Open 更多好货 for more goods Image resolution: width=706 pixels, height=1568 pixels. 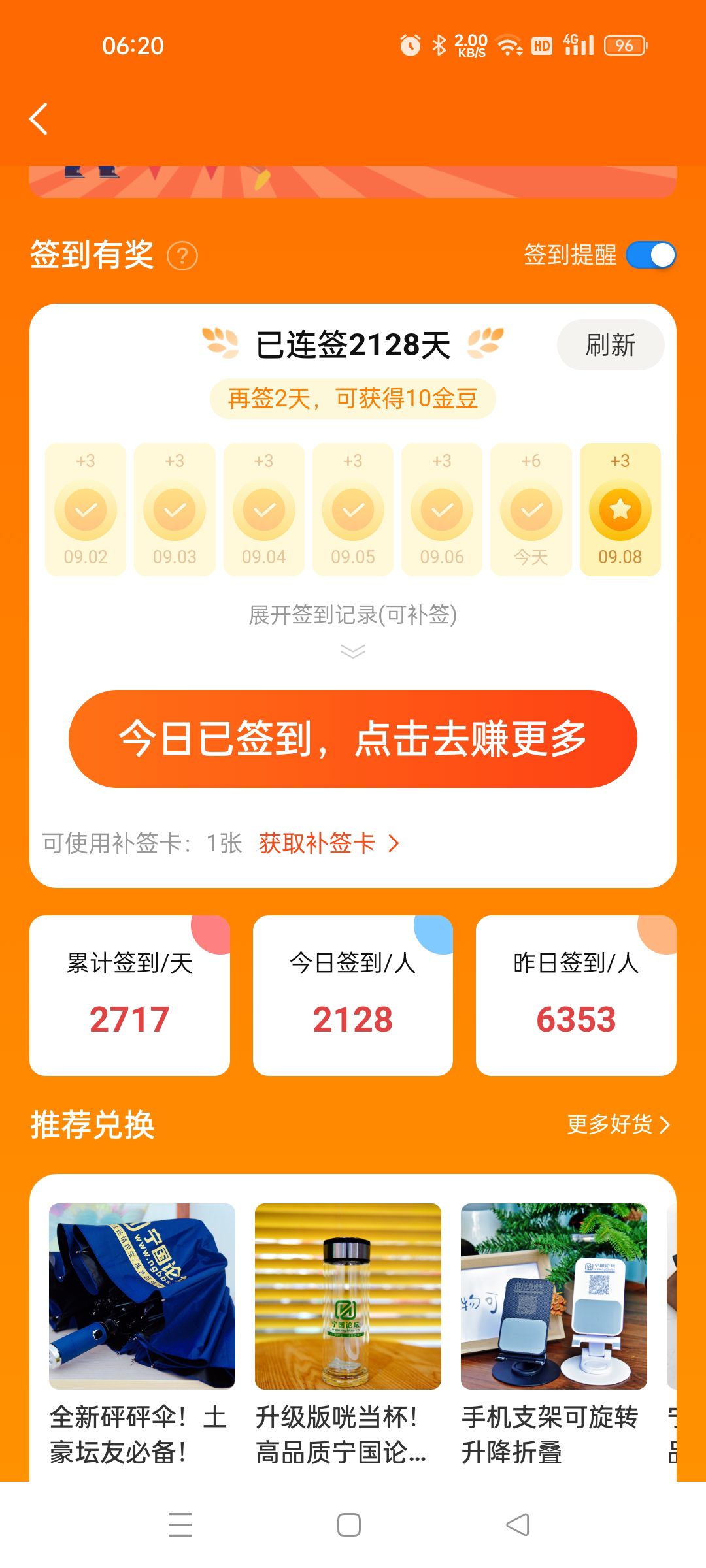(618, 1124)
